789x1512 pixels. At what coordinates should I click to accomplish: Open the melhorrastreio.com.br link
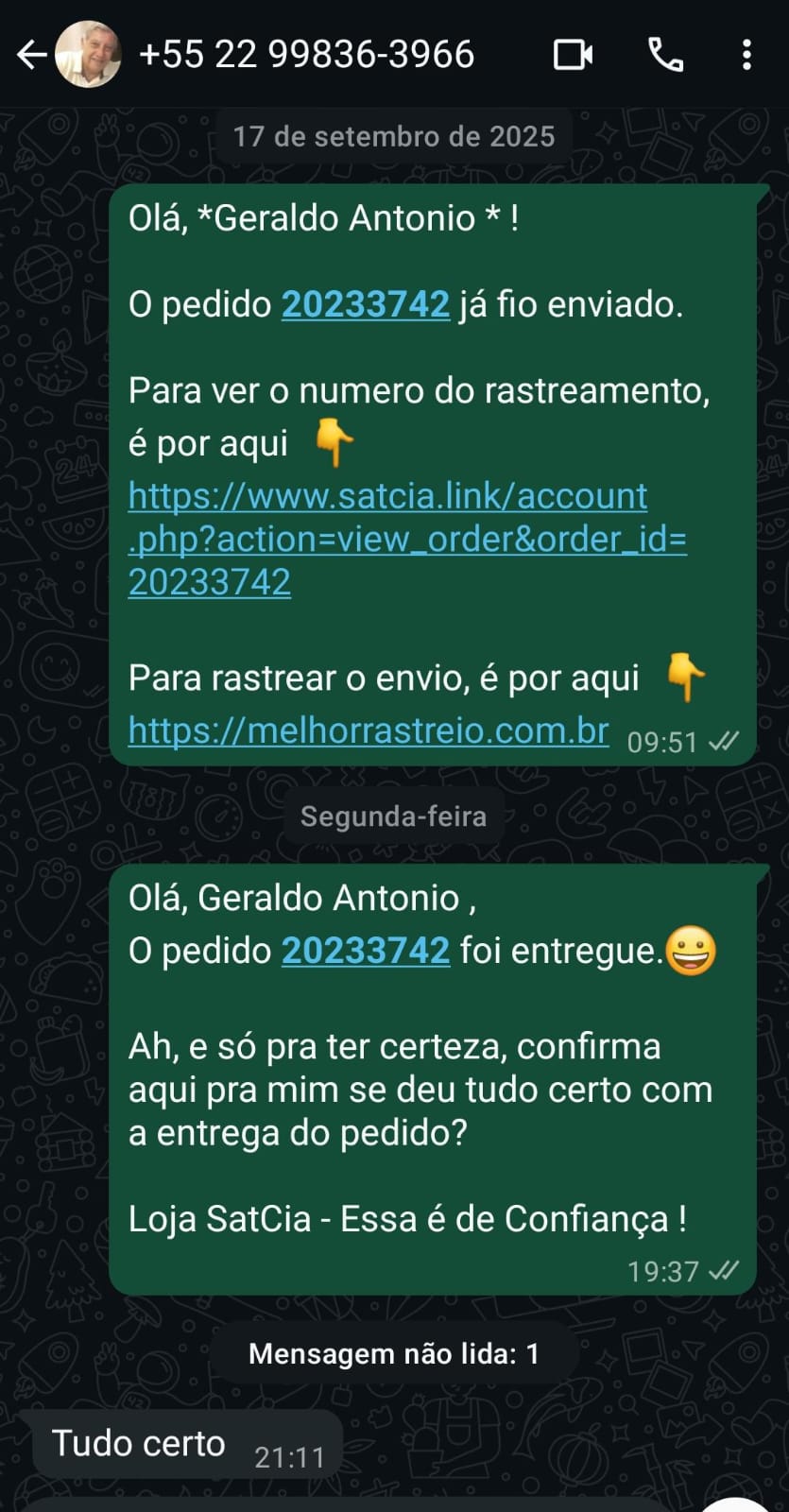[369, 730]
